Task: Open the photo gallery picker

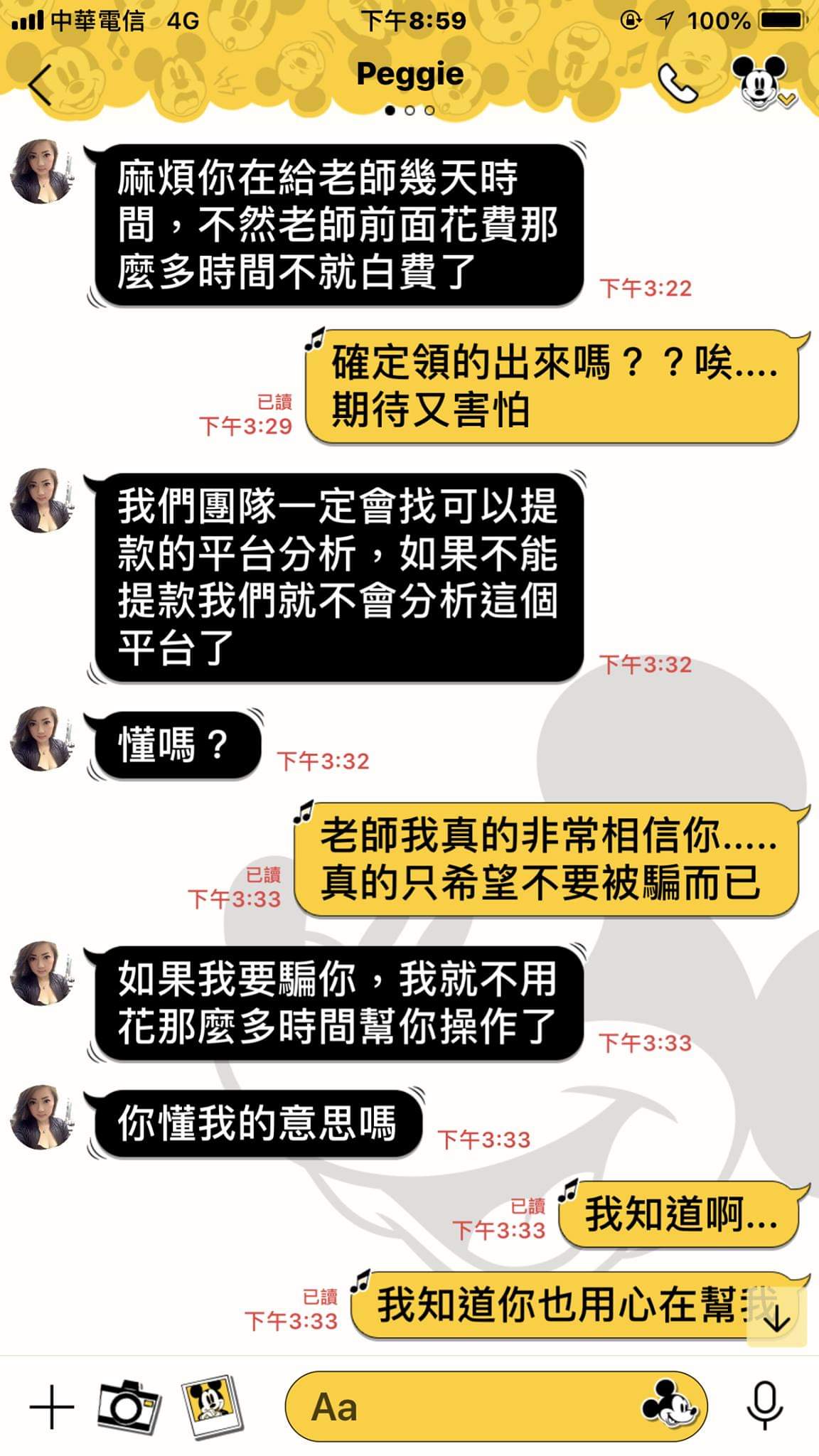Action: [211, 1405]
